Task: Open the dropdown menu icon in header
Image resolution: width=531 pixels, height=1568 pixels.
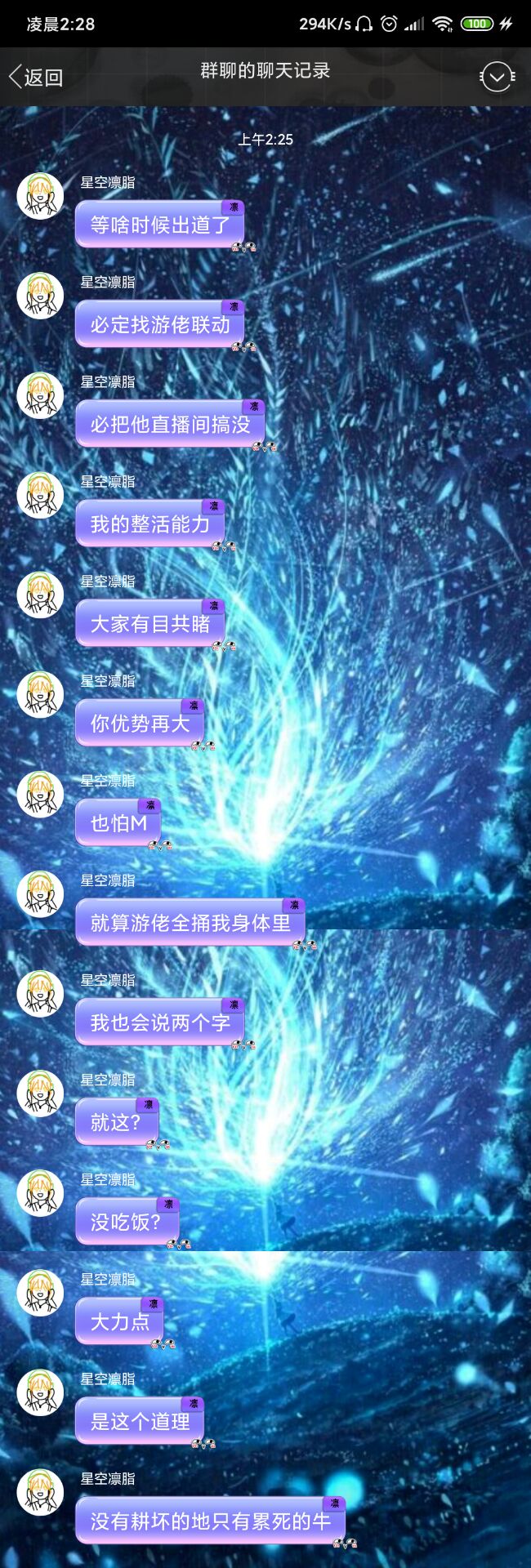Action: [x=497, y=78]
